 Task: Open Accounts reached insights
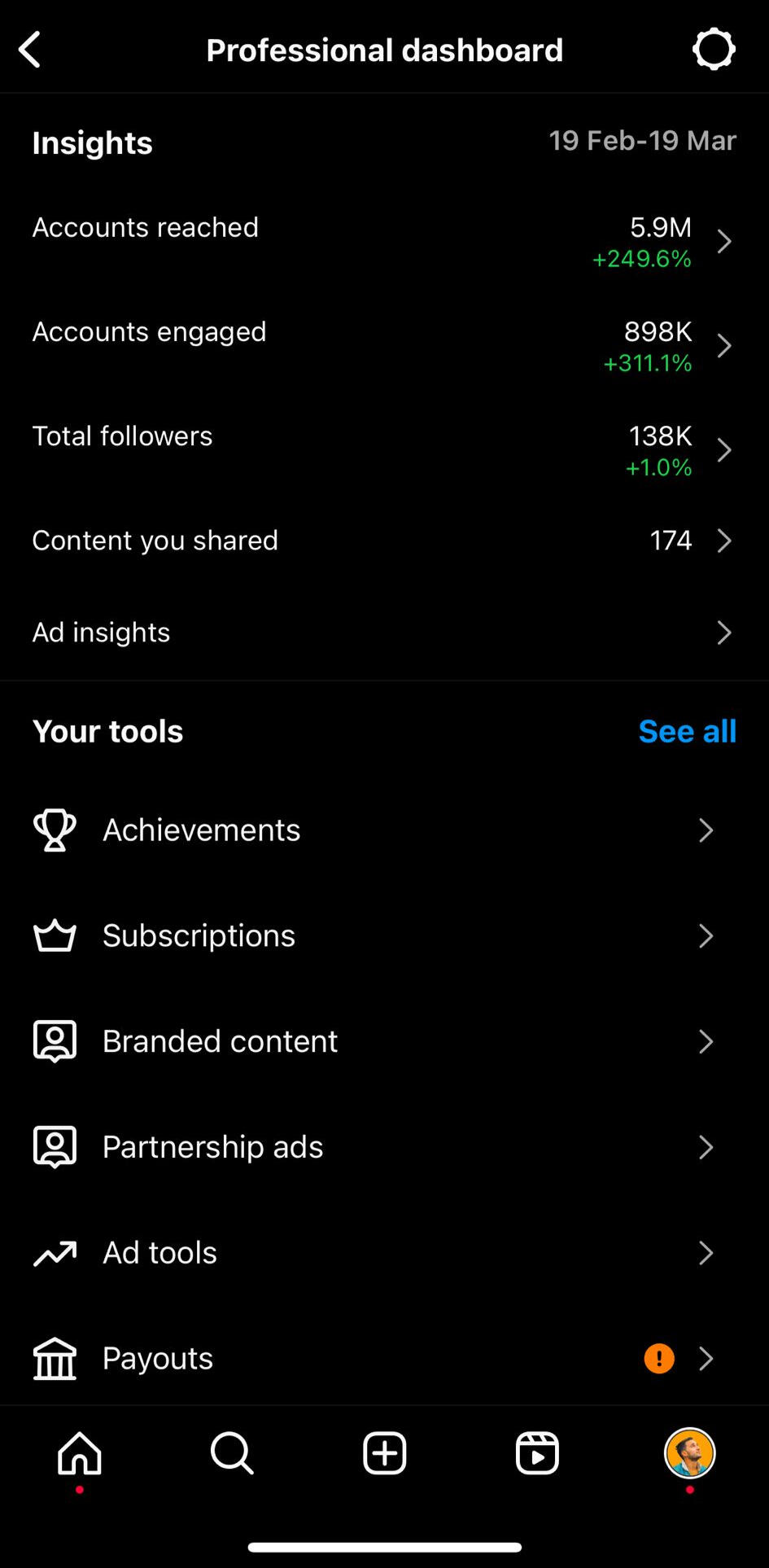pyautogui.click(x=384, y=242)
